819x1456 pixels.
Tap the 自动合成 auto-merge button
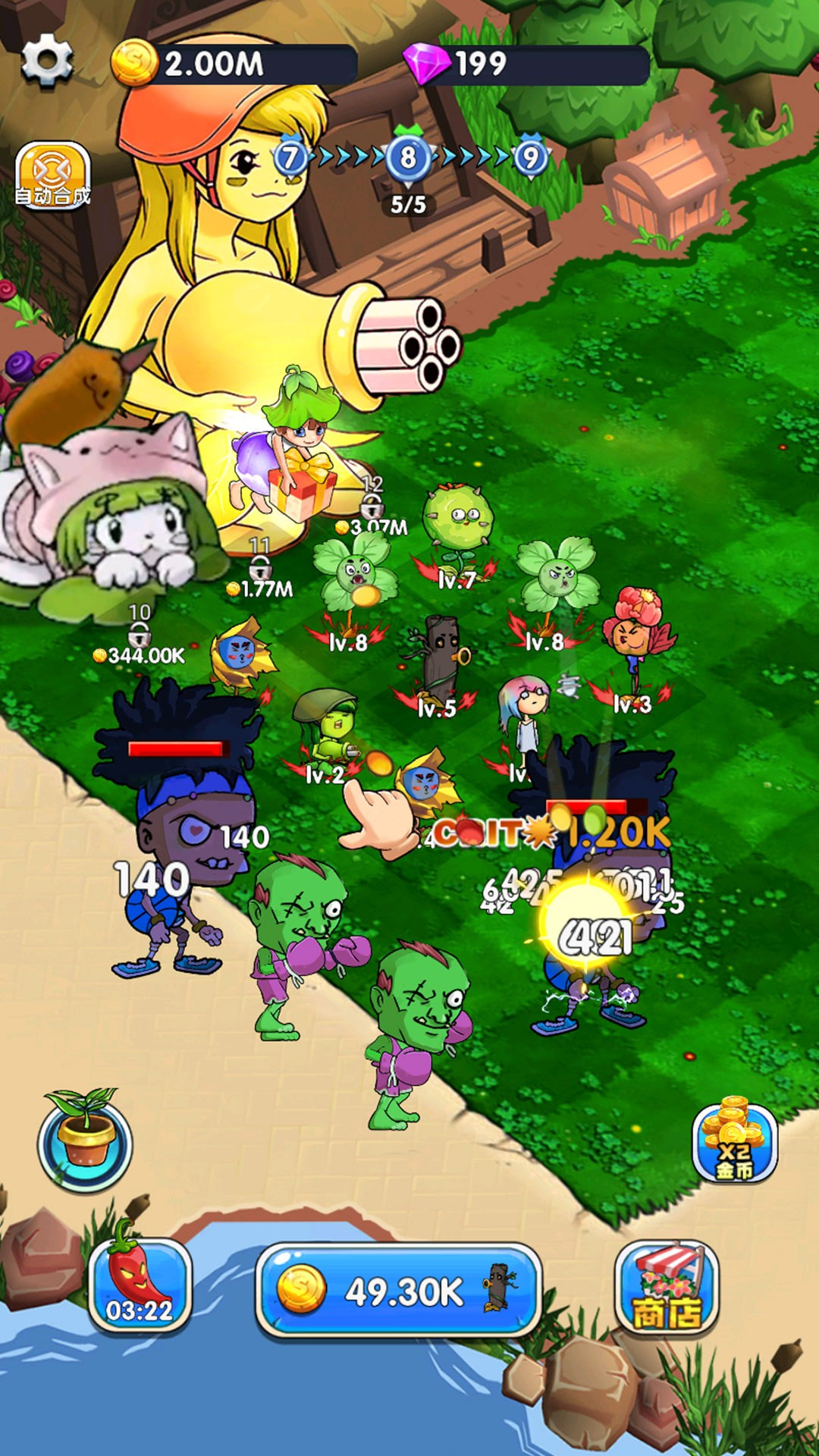52,177
